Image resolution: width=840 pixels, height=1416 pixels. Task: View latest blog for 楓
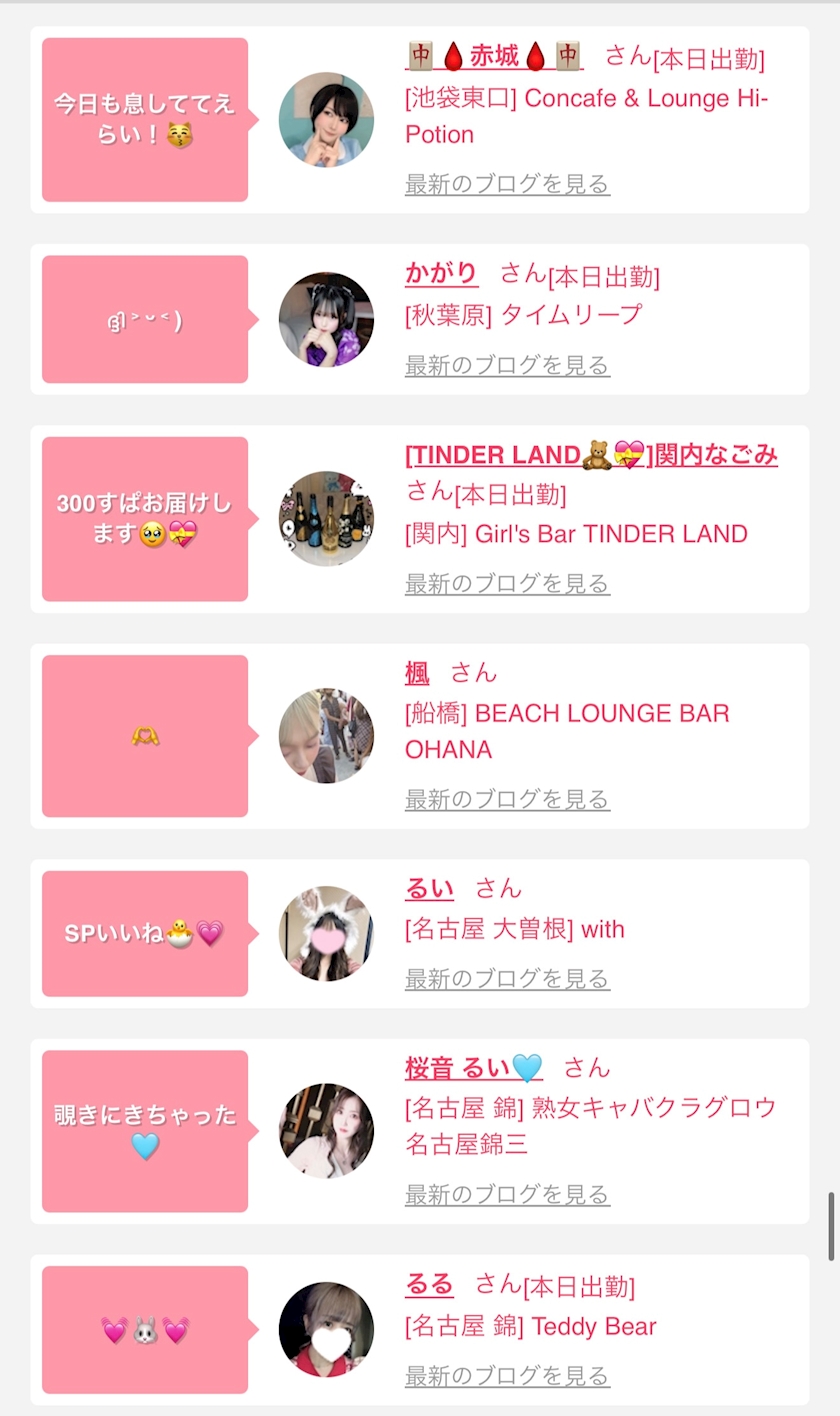[507, 799]
